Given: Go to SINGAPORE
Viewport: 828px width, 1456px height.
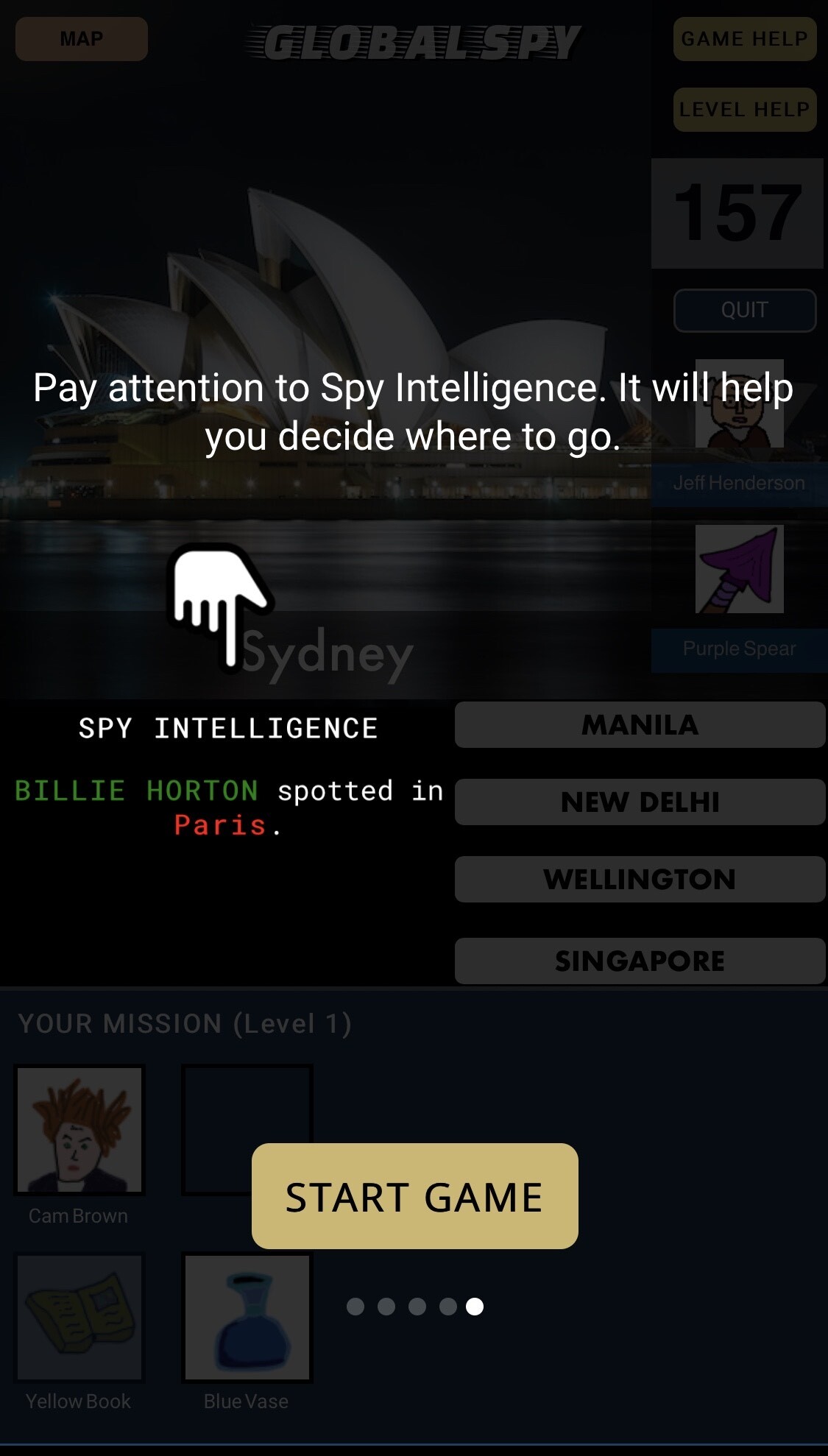Looking at the screenshot, I should [640, 961].
